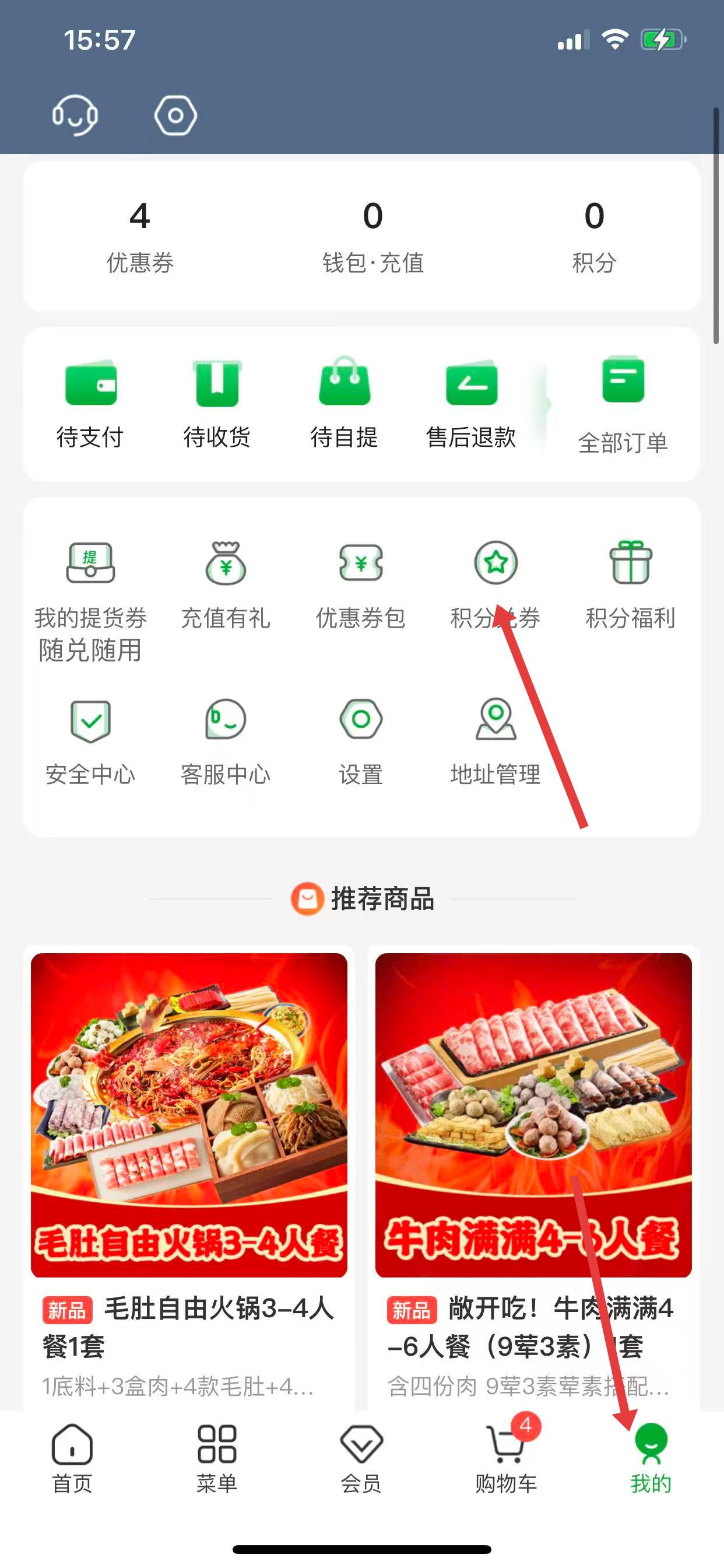Screen dimensions: 724x1568
Task: Open 待自提 pickup orders
Action: (x=345, y=403)
